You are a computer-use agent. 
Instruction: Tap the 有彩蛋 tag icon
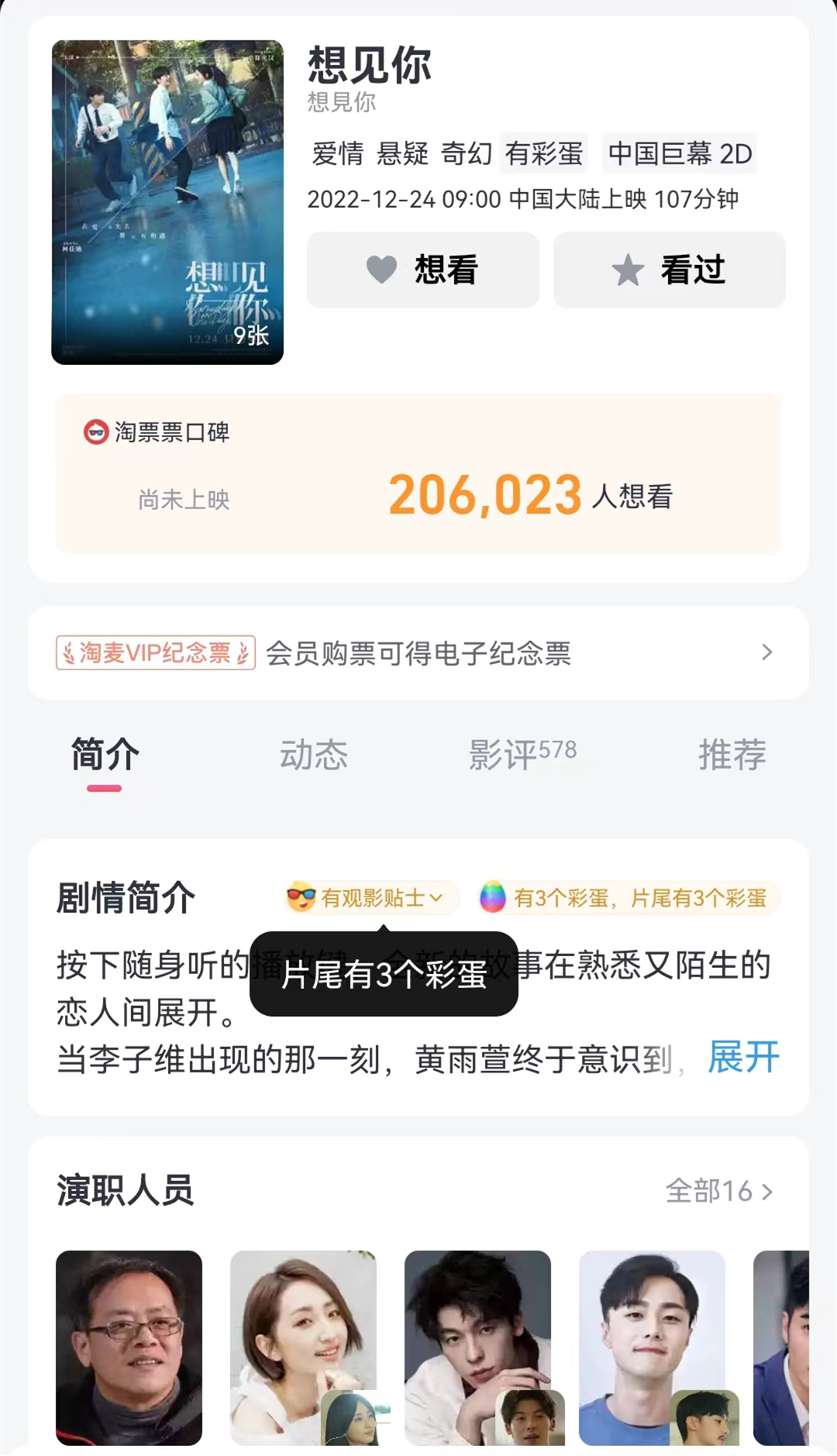543,154
